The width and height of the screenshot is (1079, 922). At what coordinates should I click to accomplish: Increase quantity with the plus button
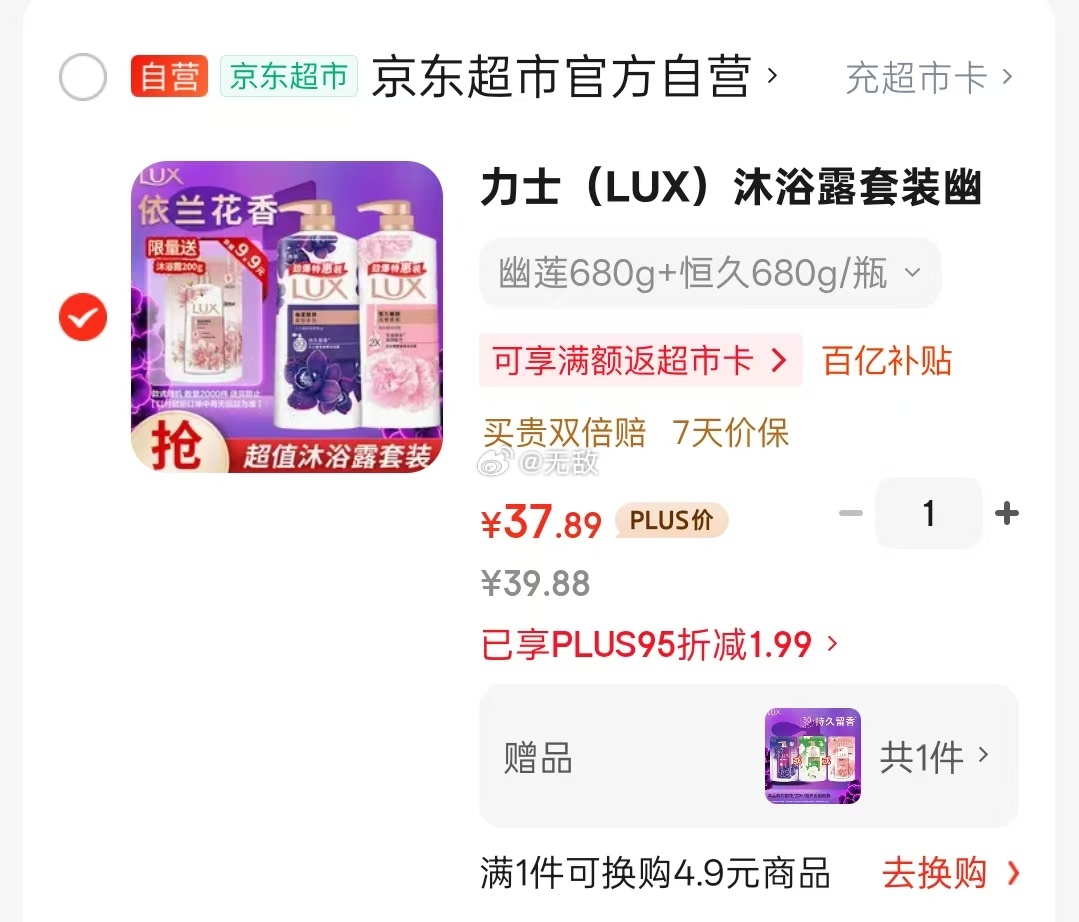pos(1006,514)
